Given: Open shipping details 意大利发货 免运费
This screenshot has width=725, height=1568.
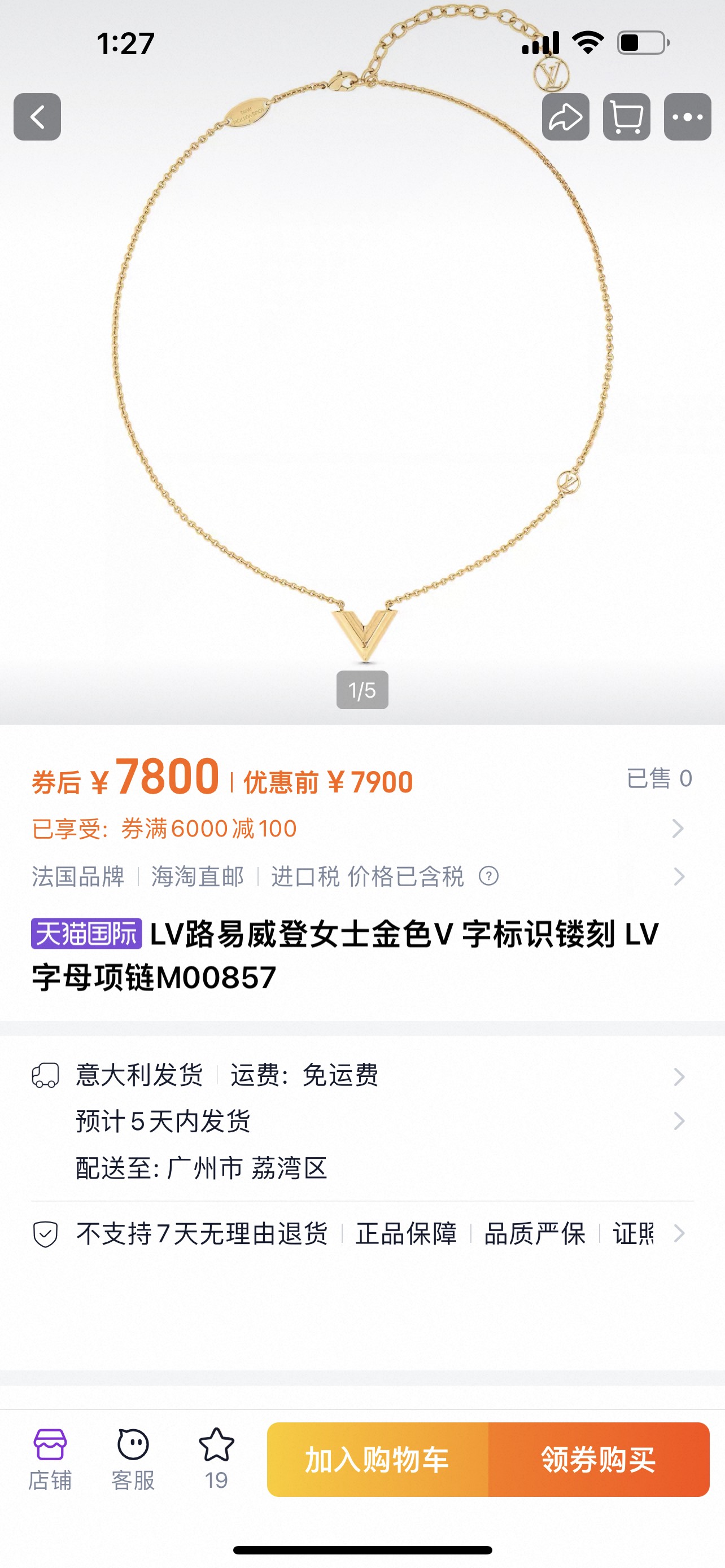Looking at the screenshot, I should pos(359,1076).
